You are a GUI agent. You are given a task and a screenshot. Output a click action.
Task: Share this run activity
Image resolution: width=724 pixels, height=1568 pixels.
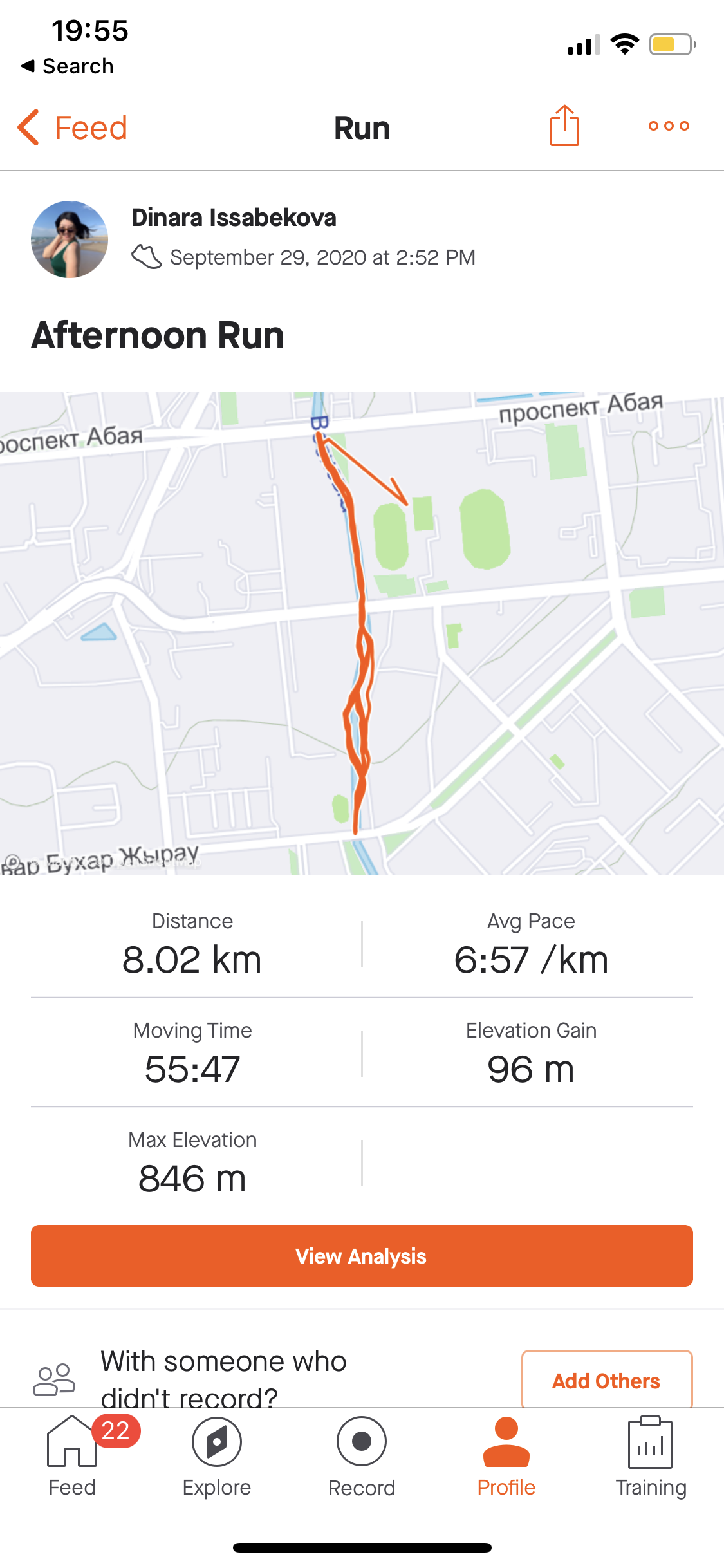(x=564, y=126)
